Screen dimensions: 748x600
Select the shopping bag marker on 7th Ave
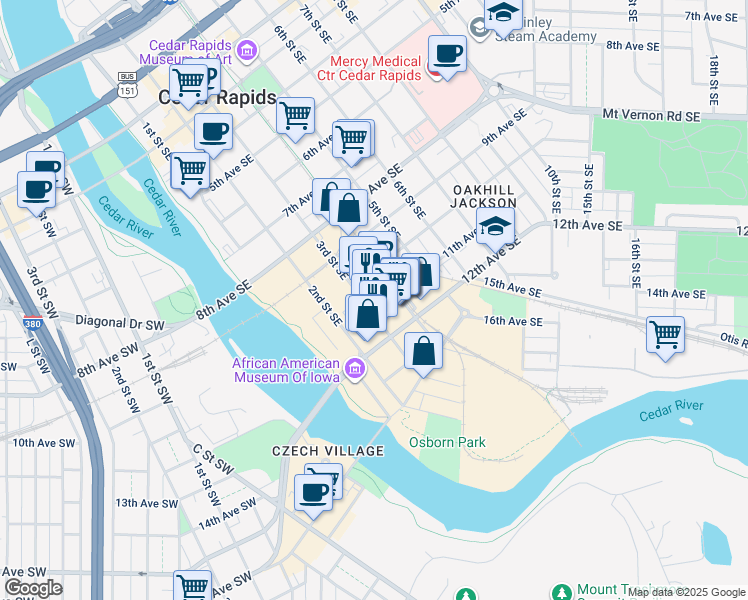348,209
